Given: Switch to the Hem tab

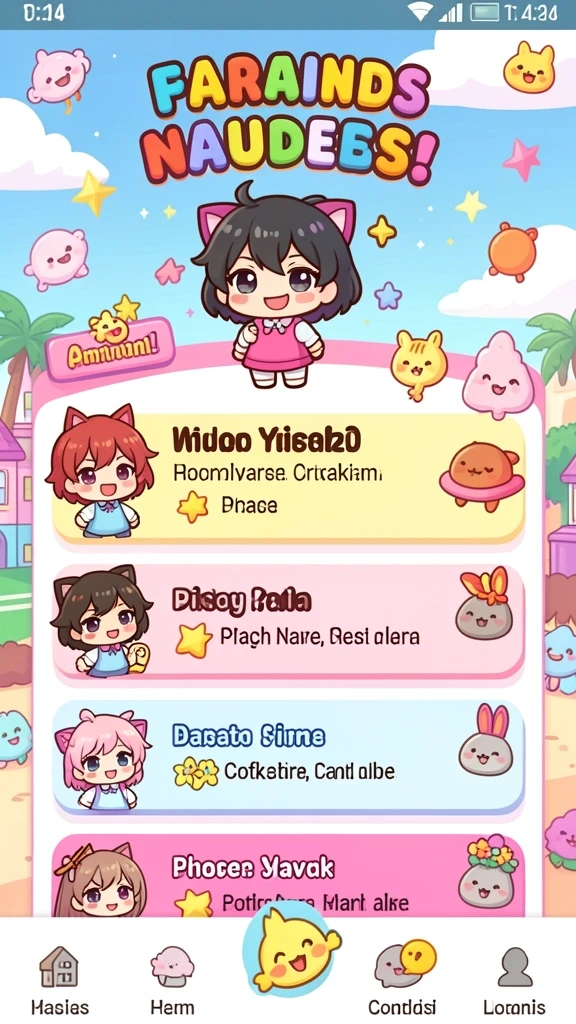Looking at the screenshot, I should (172, 980).
